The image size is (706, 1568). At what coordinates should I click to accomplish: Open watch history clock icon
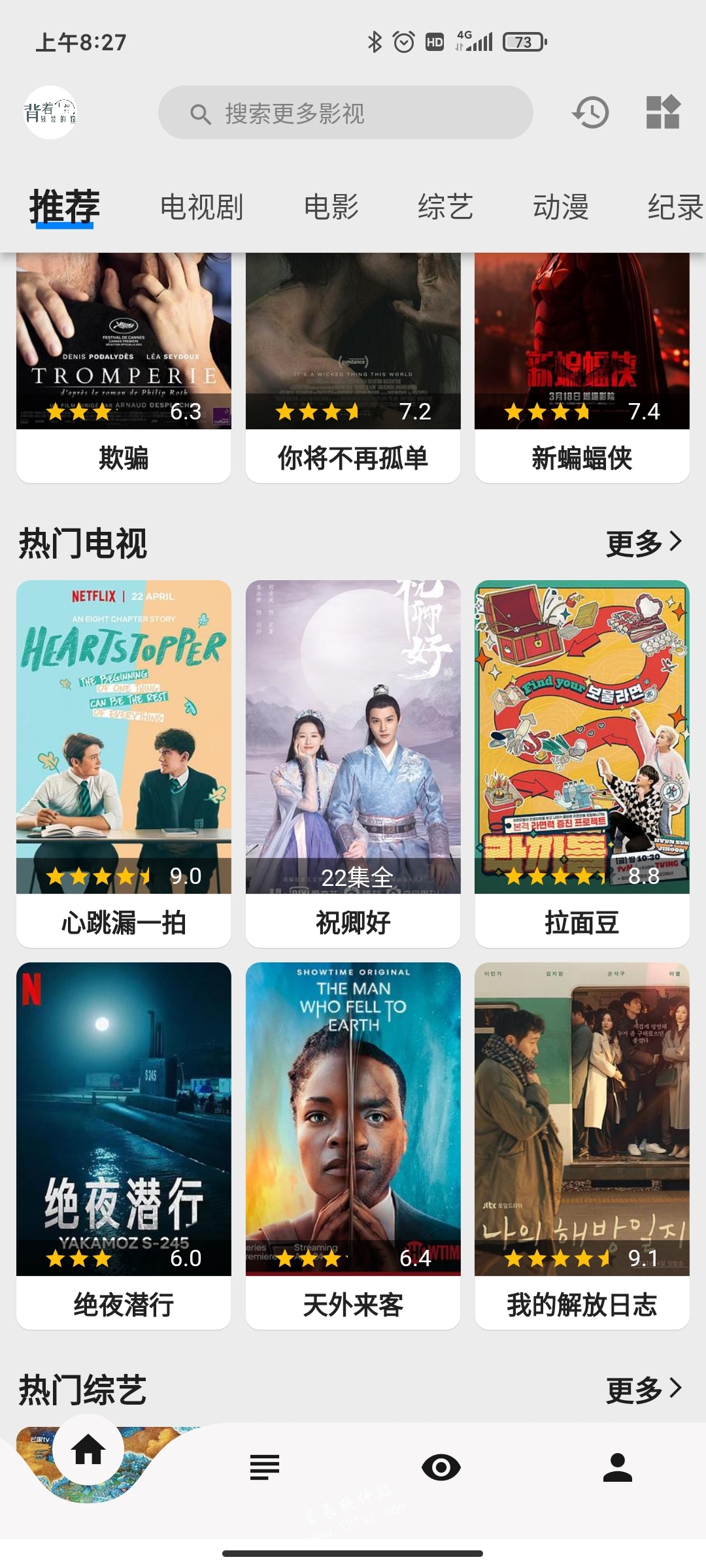(x=591, y=112)
